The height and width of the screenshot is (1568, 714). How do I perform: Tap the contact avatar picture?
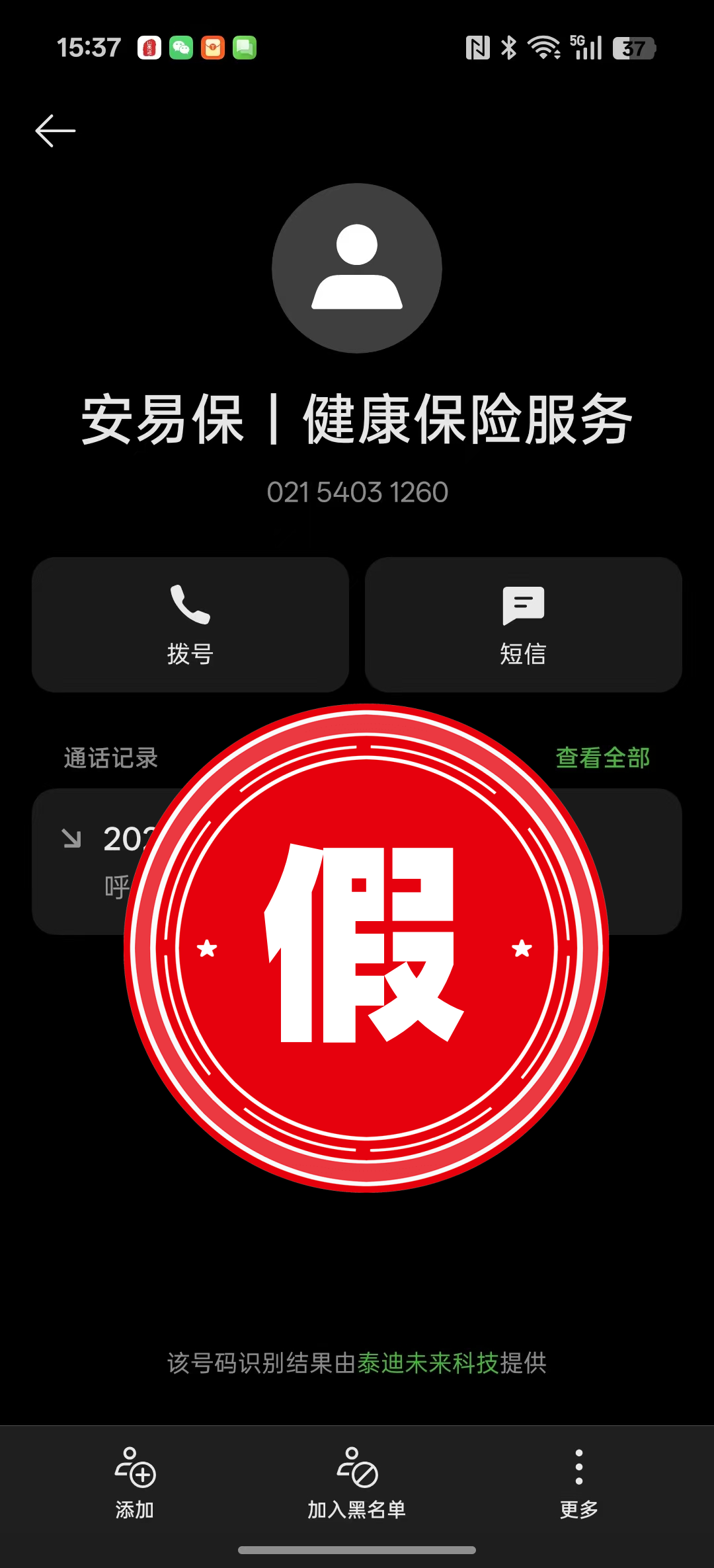click(x=357, y=268)
